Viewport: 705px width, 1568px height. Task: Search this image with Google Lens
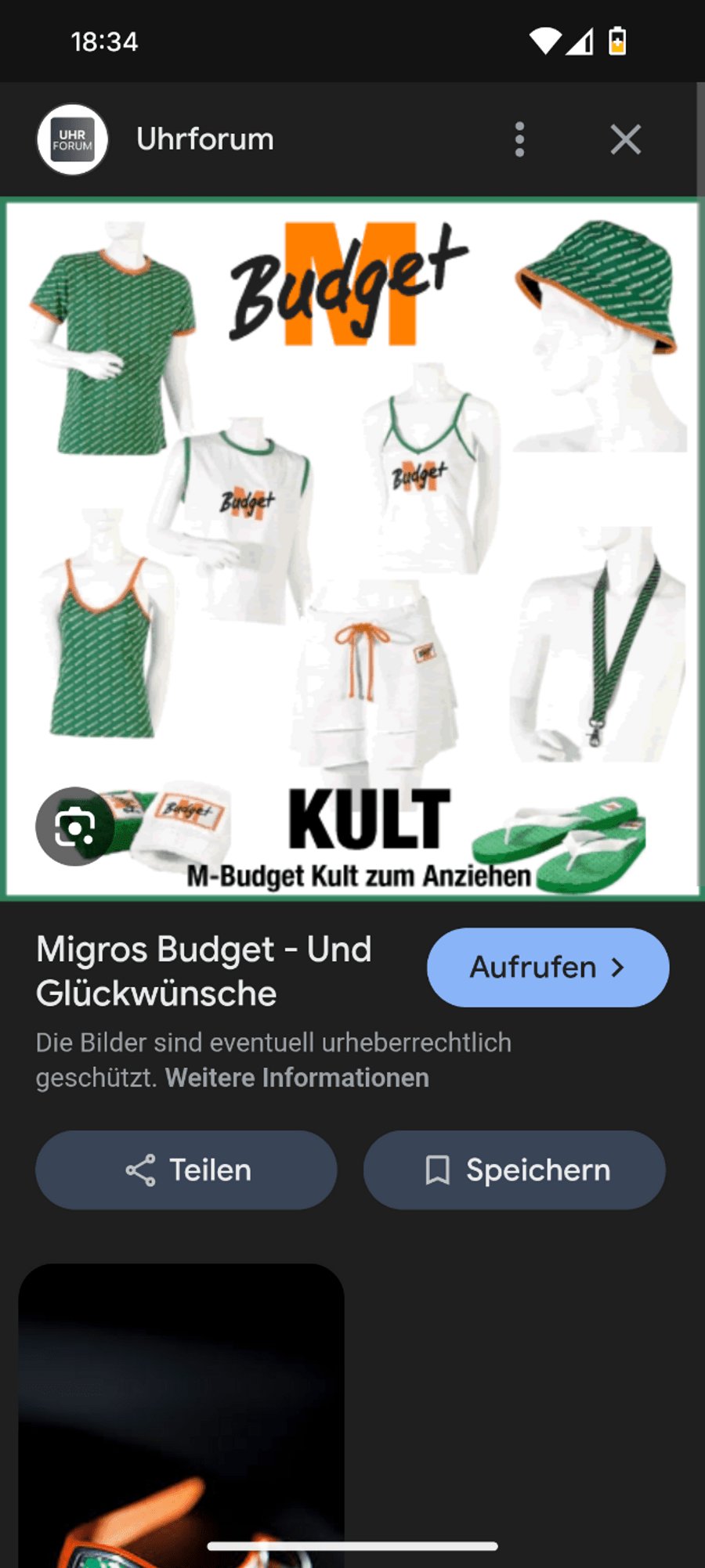click(75, 826)
